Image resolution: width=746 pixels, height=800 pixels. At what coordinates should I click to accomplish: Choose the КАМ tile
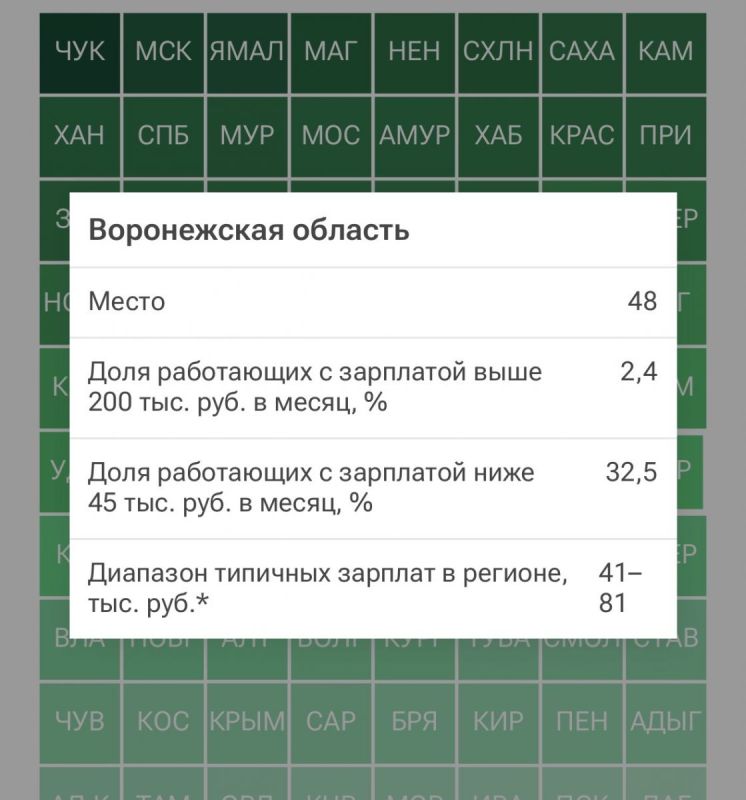pos(665,52)
